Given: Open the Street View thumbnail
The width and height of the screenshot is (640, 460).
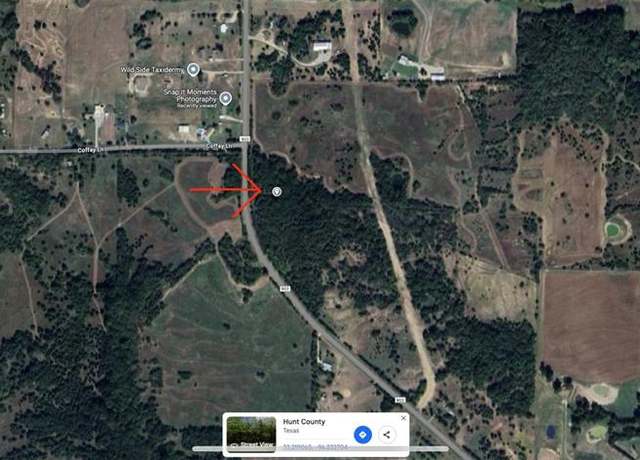Looking at the screenshot, I should tap(251, 434).
